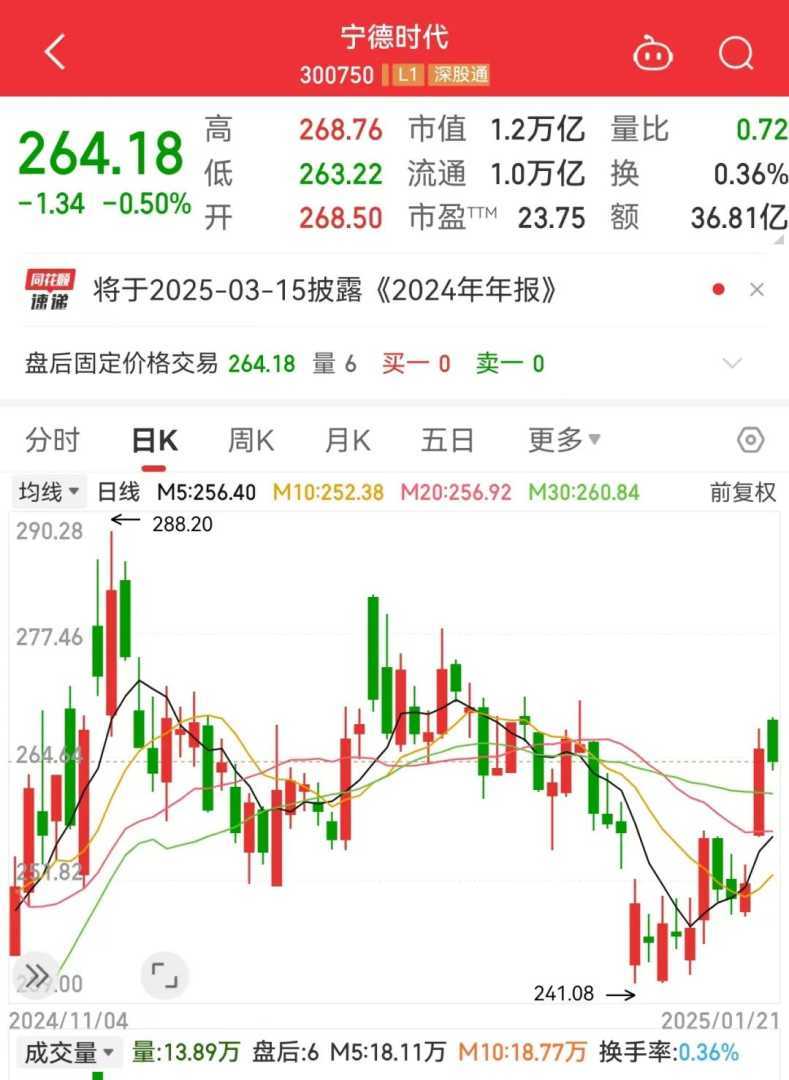
Task: Switch to the 周K chart tab
Action: tap(250, 440)
